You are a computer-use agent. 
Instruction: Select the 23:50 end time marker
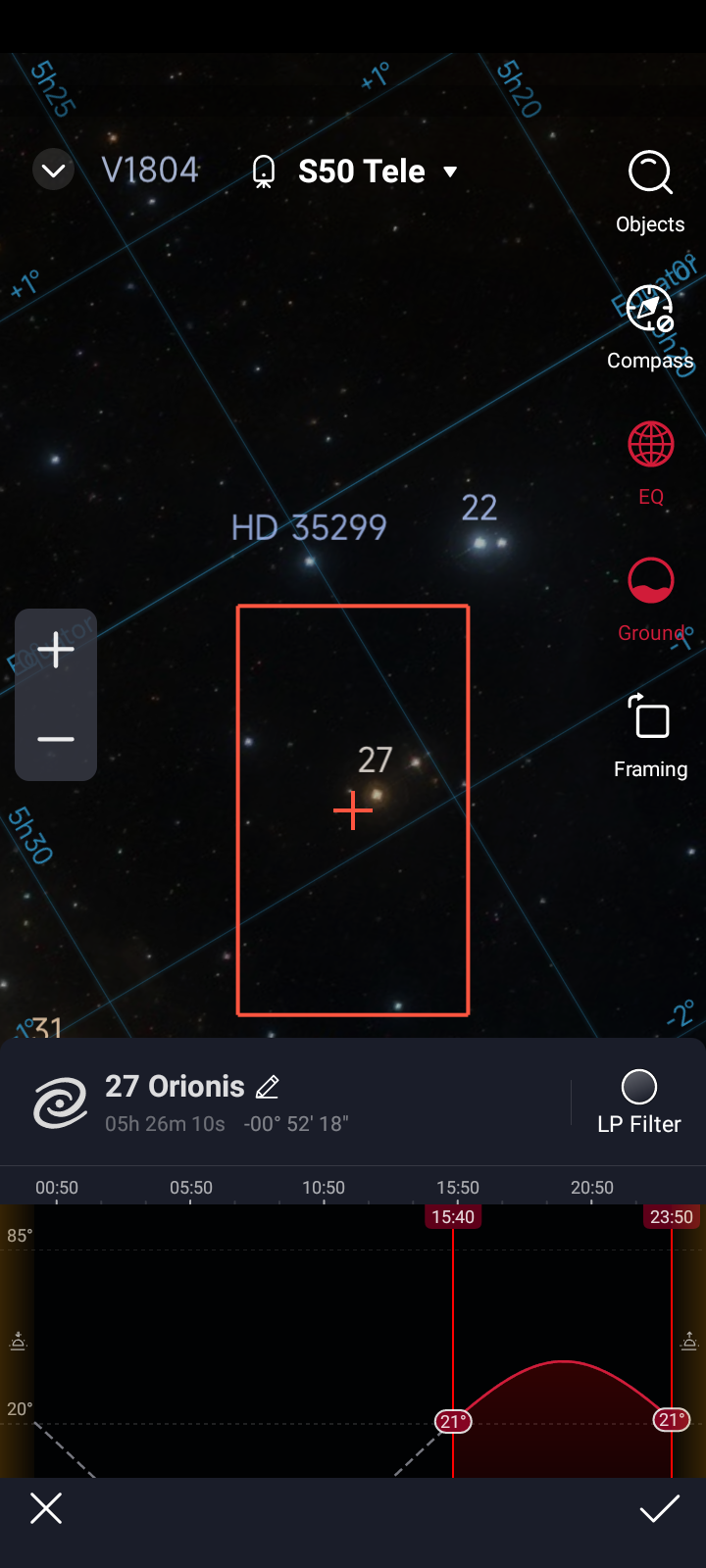[x=671, y=1217]
